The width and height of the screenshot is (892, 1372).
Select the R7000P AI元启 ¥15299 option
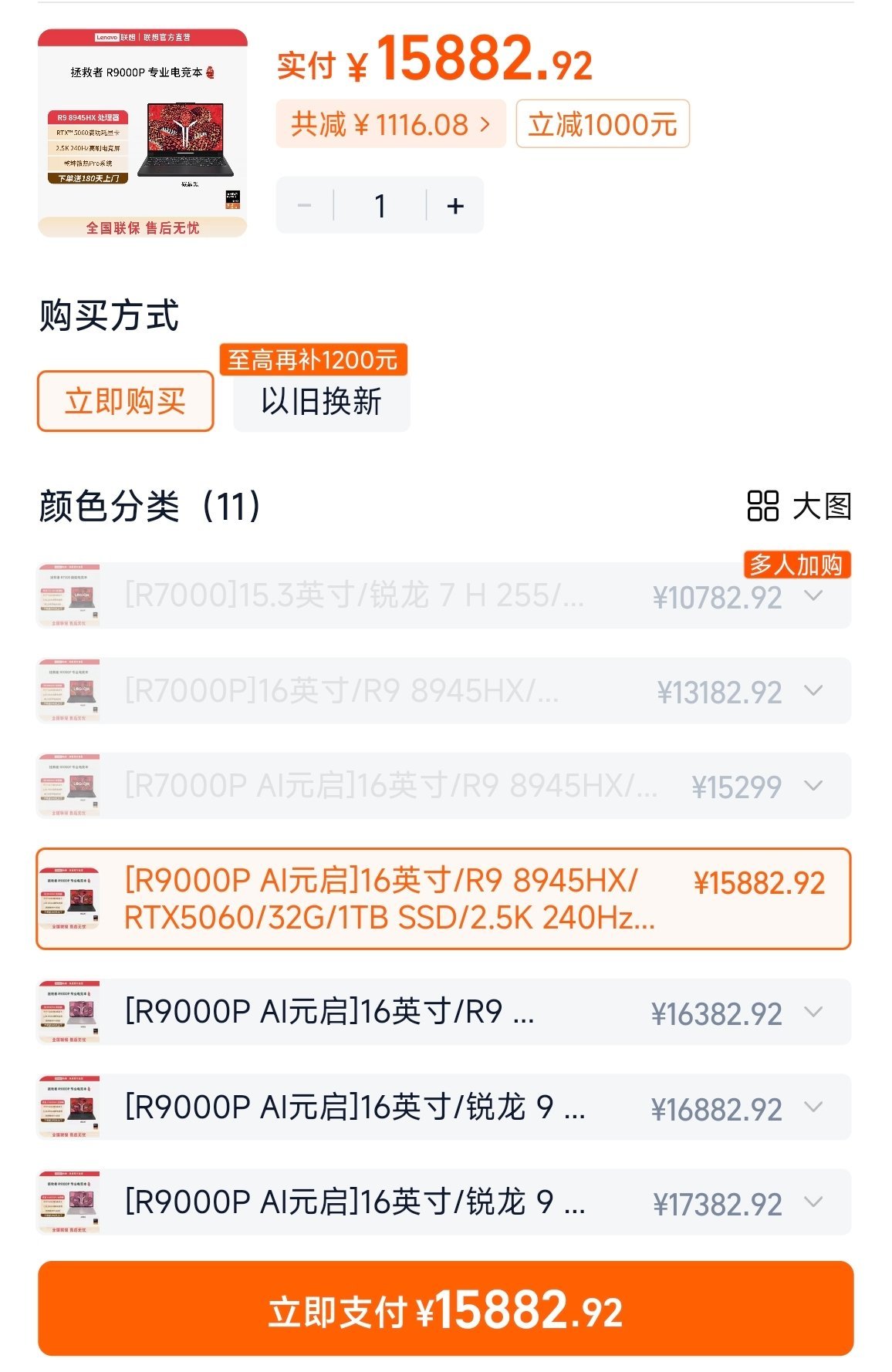click(444, 786)
